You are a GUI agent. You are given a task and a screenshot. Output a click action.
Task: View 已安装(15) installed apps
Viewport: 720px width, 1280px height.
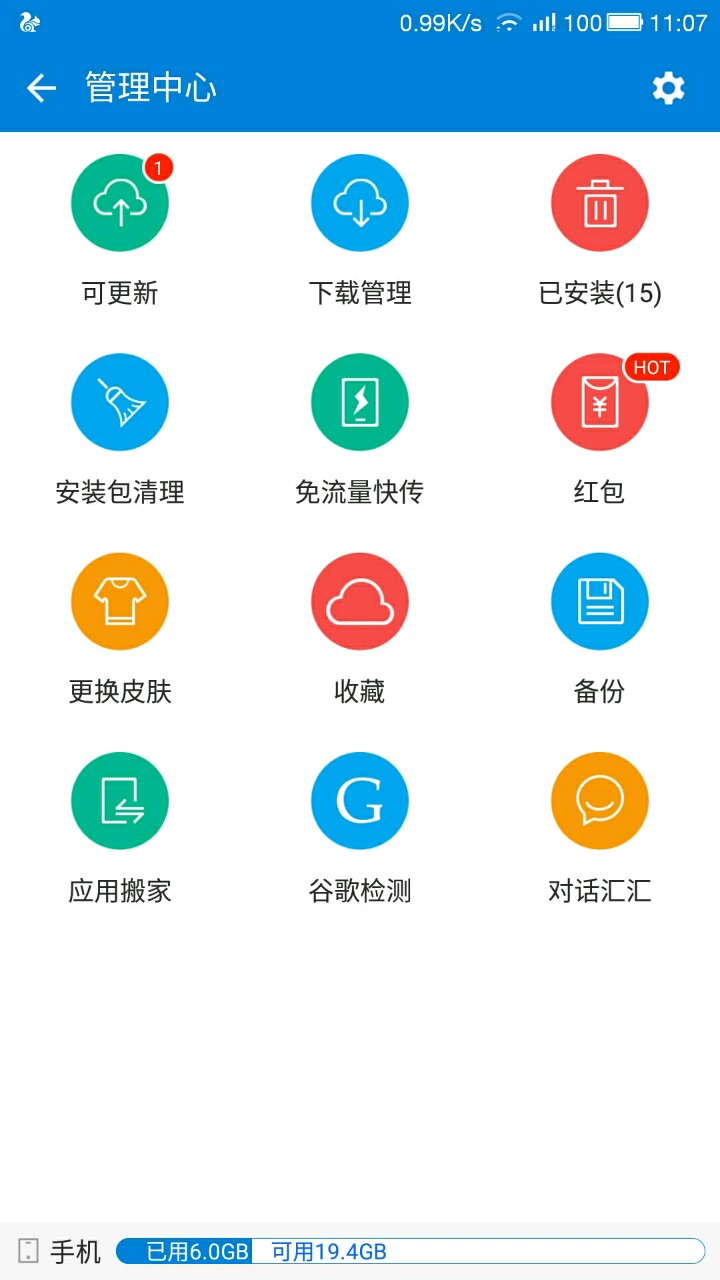pos(600,203)
